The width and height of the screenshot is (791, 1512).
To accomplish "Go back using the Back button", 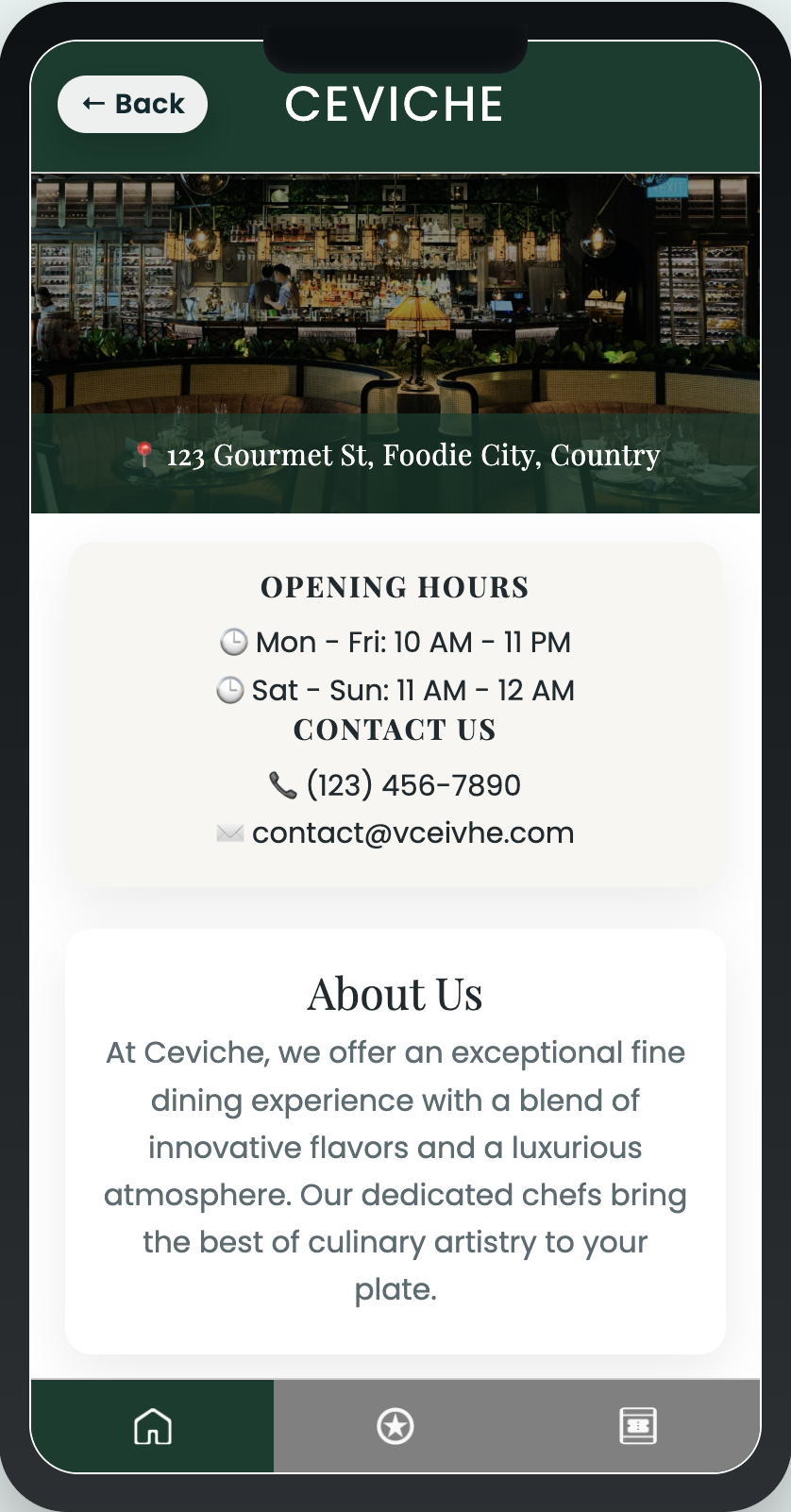I will pyautogui.click(x=132, y=104).
